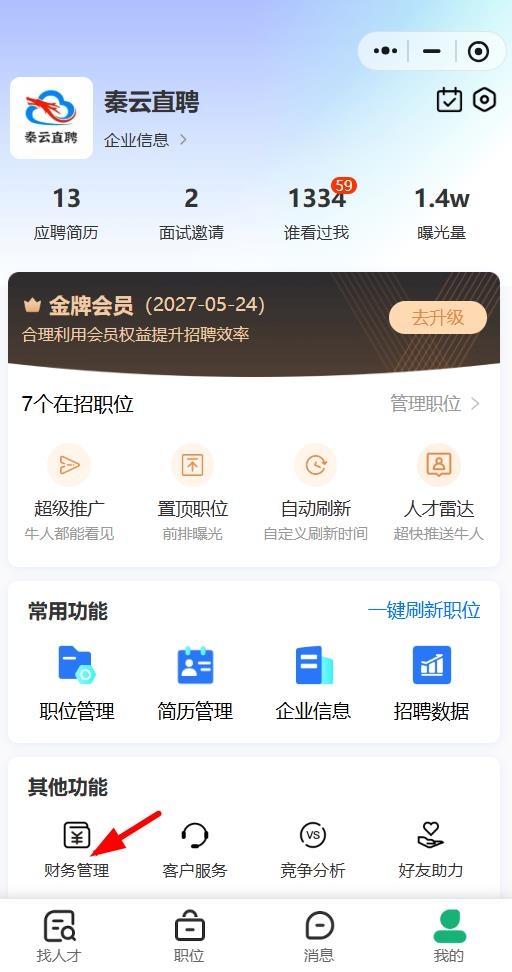Open 谁看过我 visitors list
Image resolution: width=512 pixels, height=972 pixels.
tap(317, 214)
